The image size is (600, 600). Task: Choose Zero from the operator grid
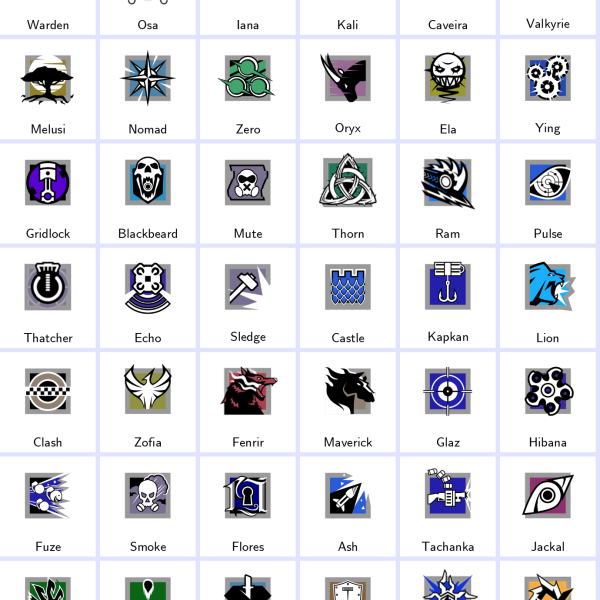coord(248,89)
